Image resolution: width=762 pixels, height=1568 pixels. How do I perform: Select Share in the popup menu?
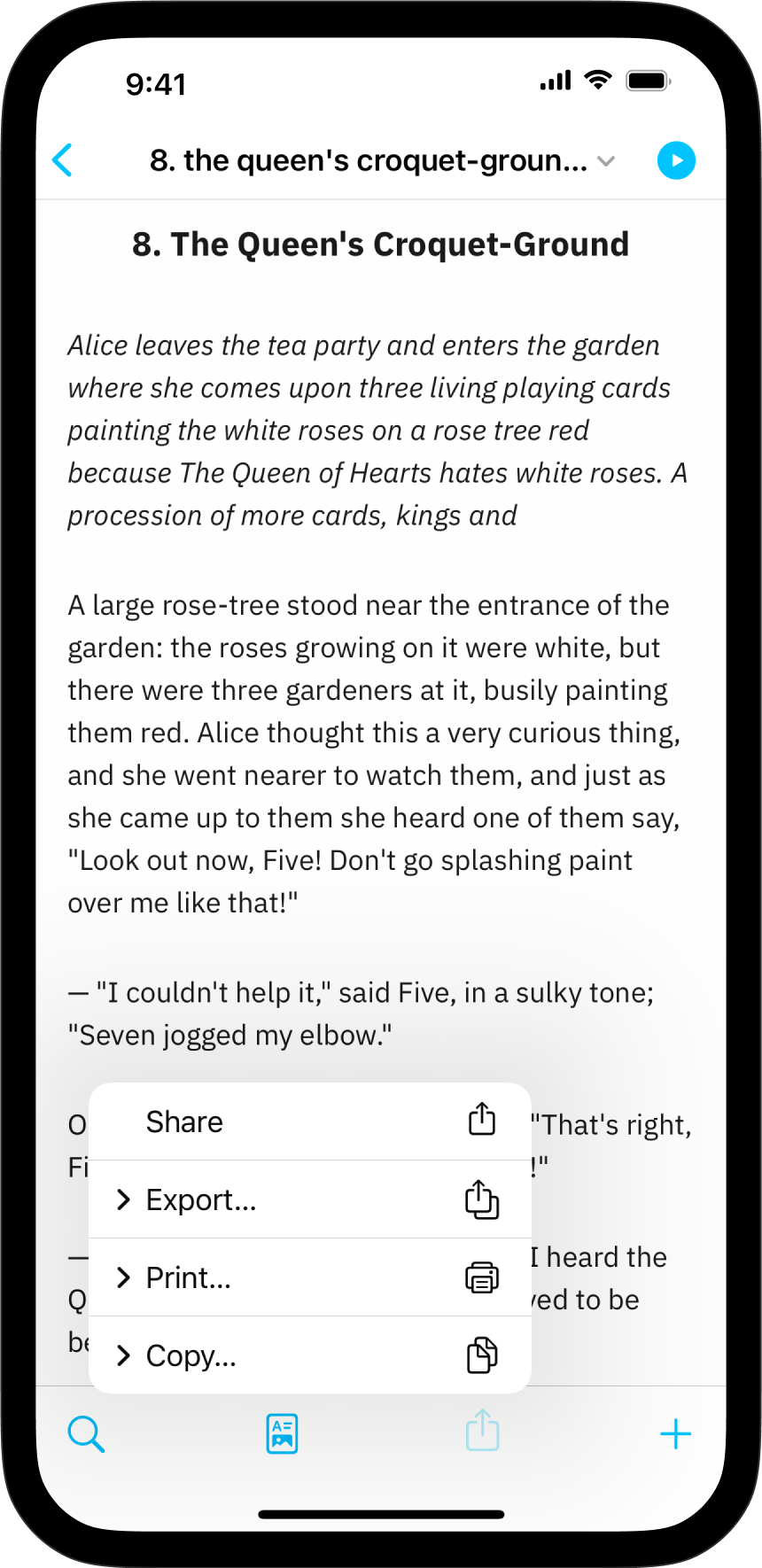tap(309, 1122)
